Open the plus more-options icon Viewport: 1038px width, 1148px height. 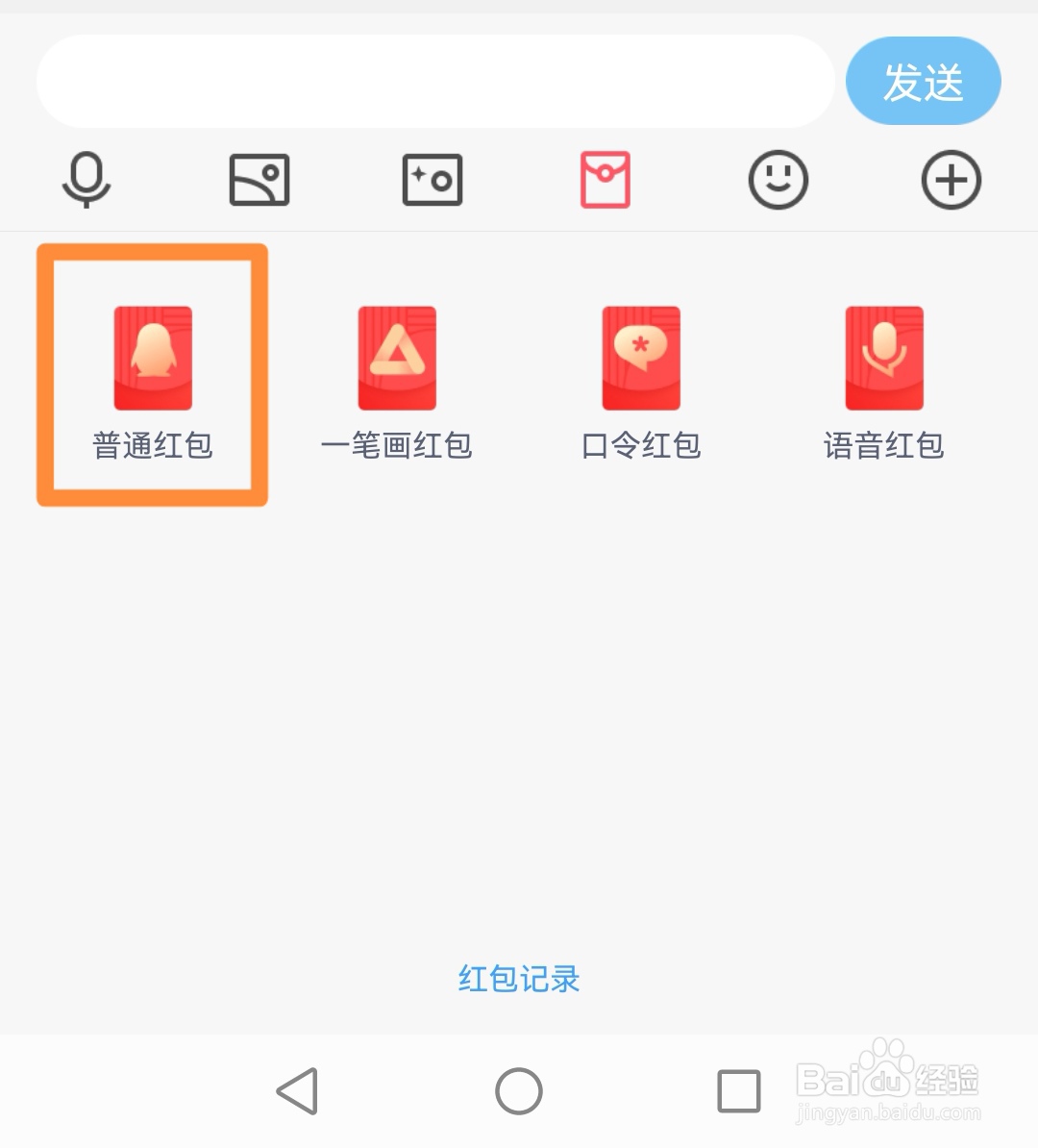click(x=951, y=179)
